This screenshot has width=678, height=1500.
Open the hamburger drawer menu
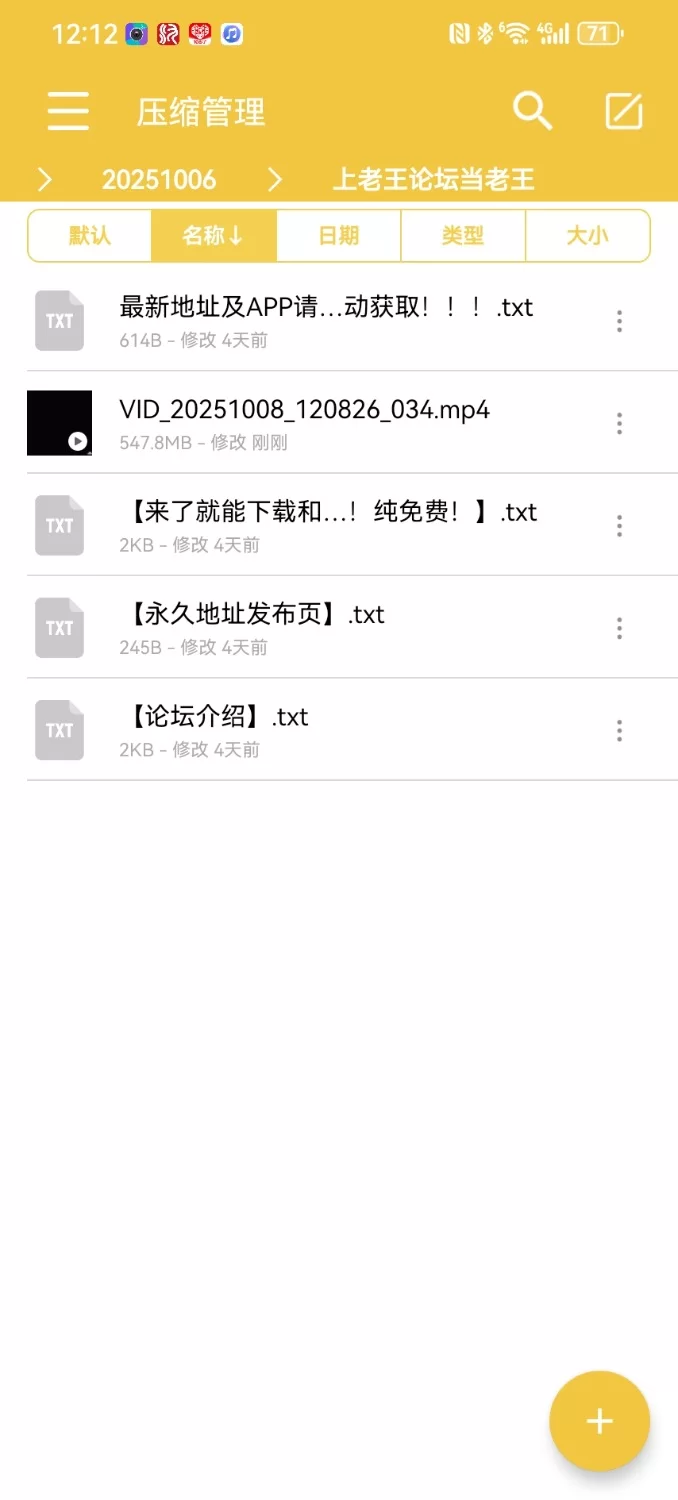tap(68, 111)
